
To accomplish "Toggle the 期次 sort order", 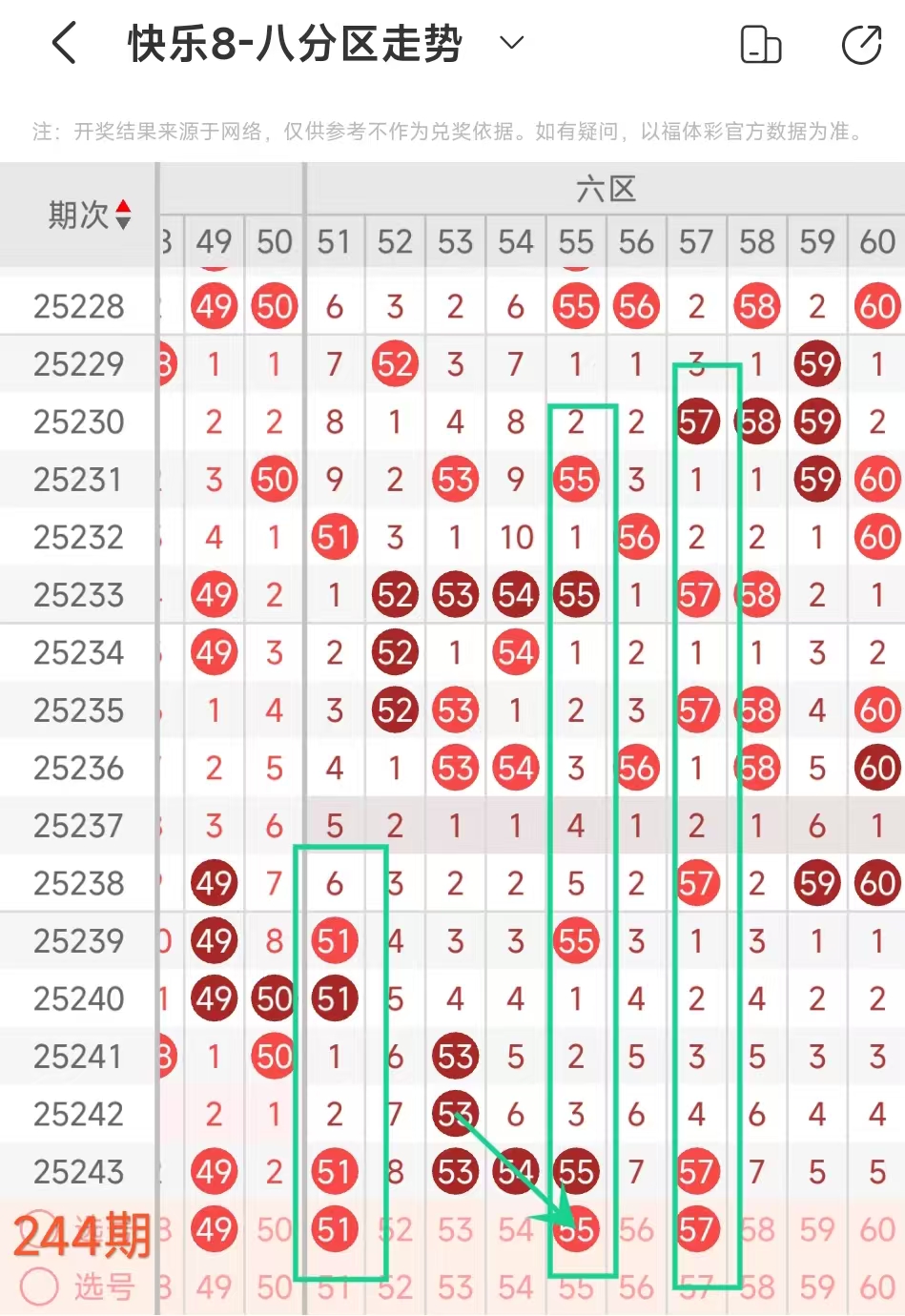I will pos(123,215).
